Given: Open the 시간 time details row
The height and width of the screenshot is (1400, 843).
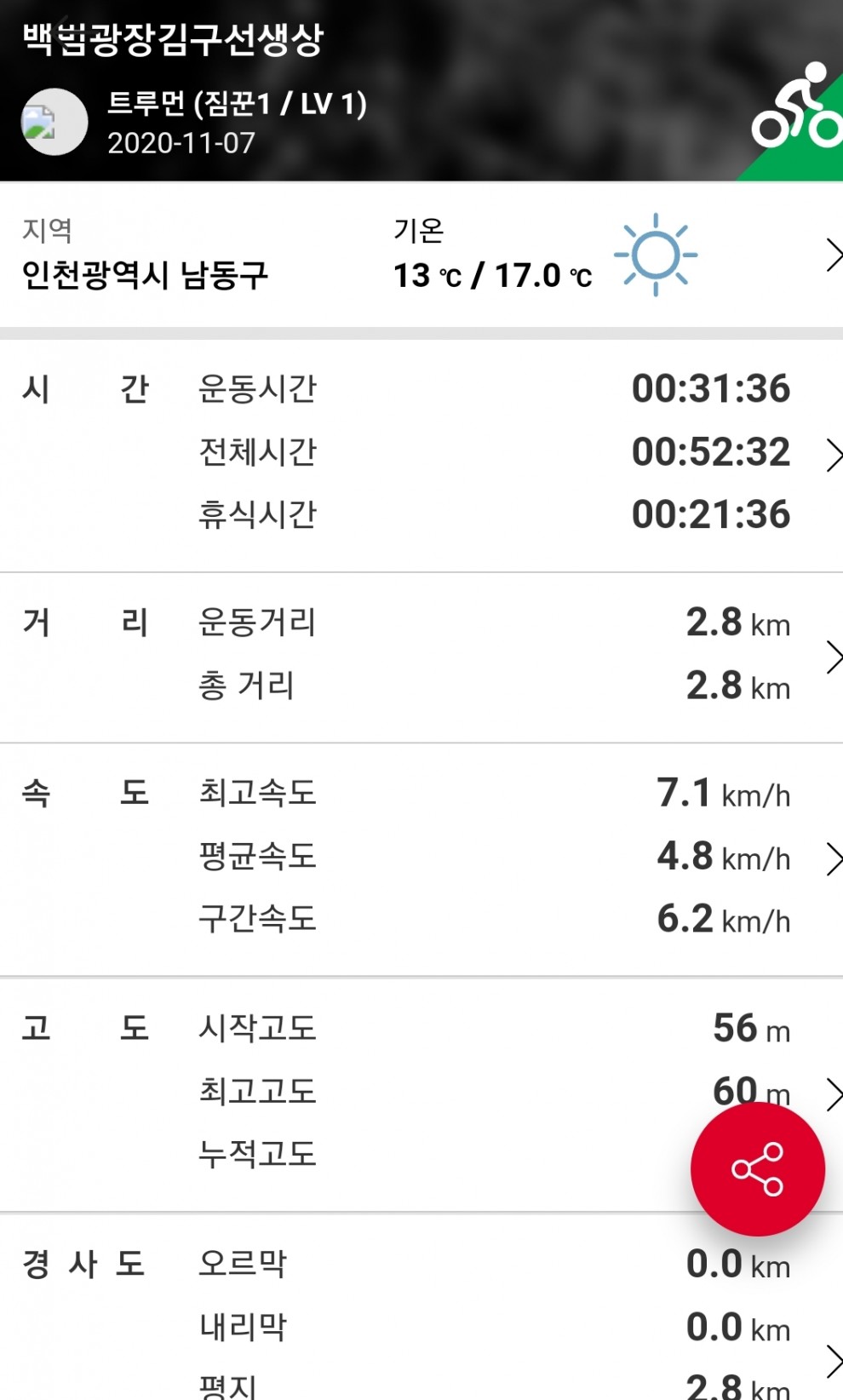Looking at the screenshot, I should point(832,455).
